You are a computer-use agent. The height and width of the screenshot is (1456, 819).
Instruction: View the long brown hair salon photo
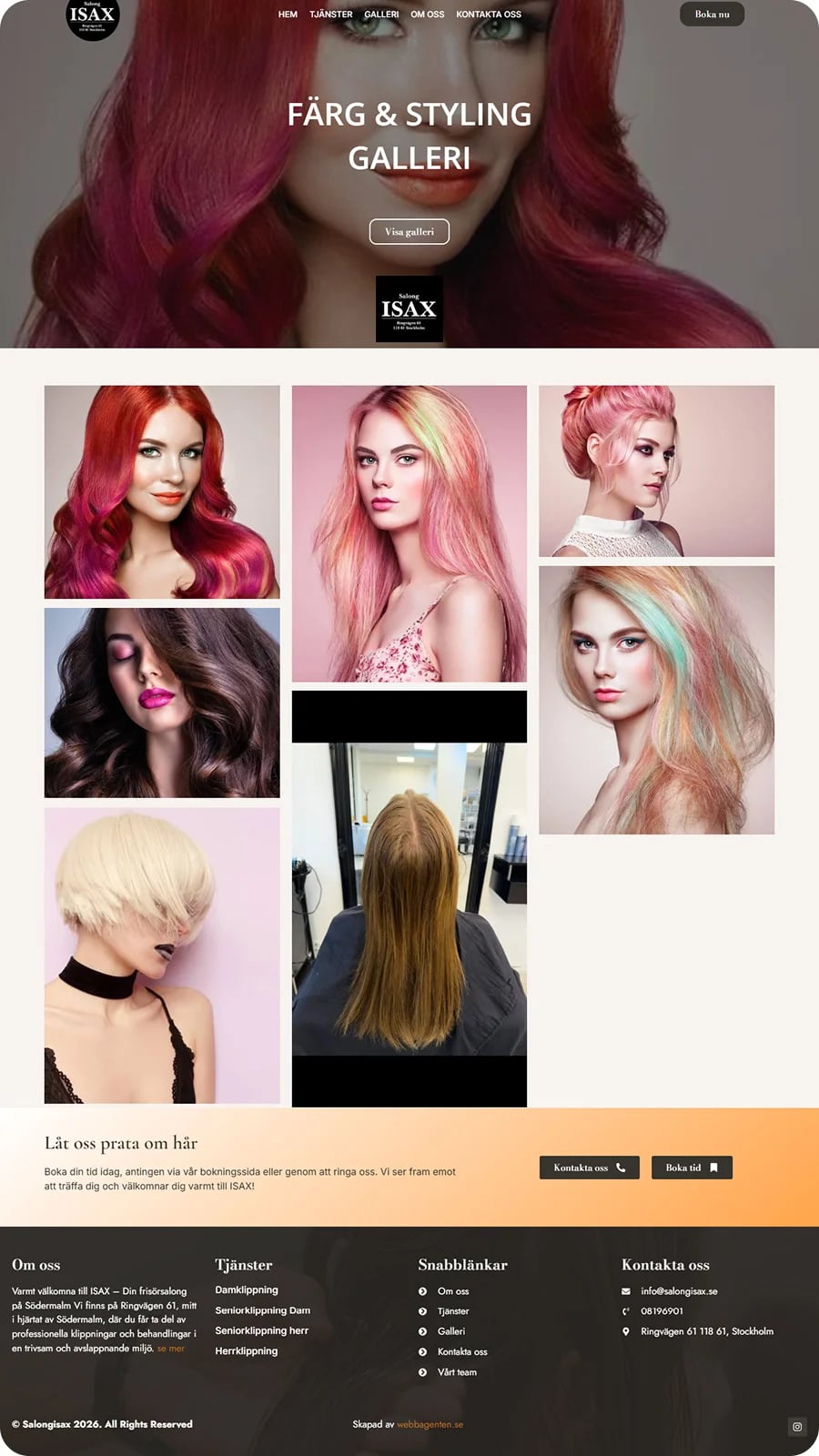pos(409,899)
